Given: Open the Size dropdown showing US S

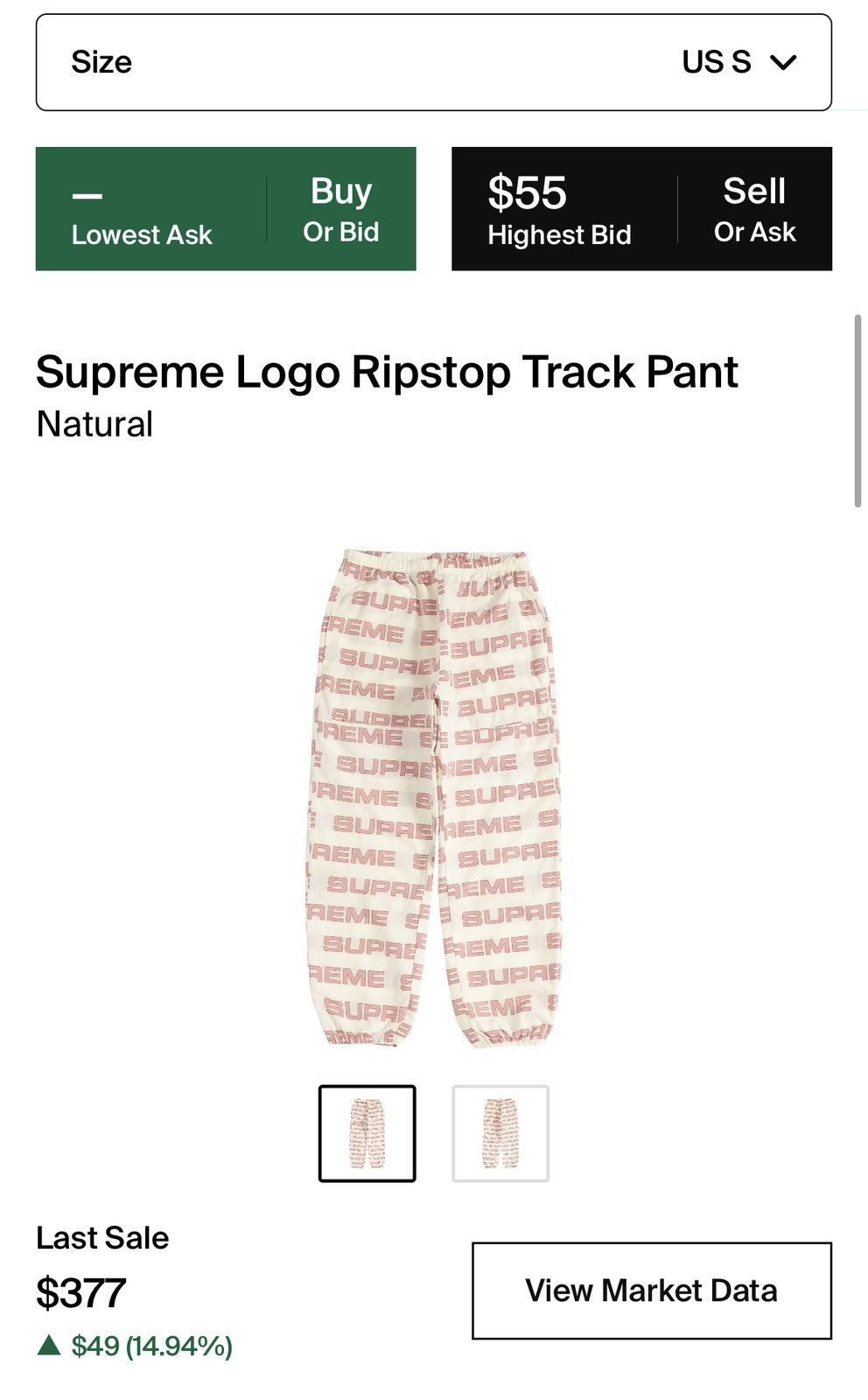Looking at the screenshot, I should click(433, 62).
